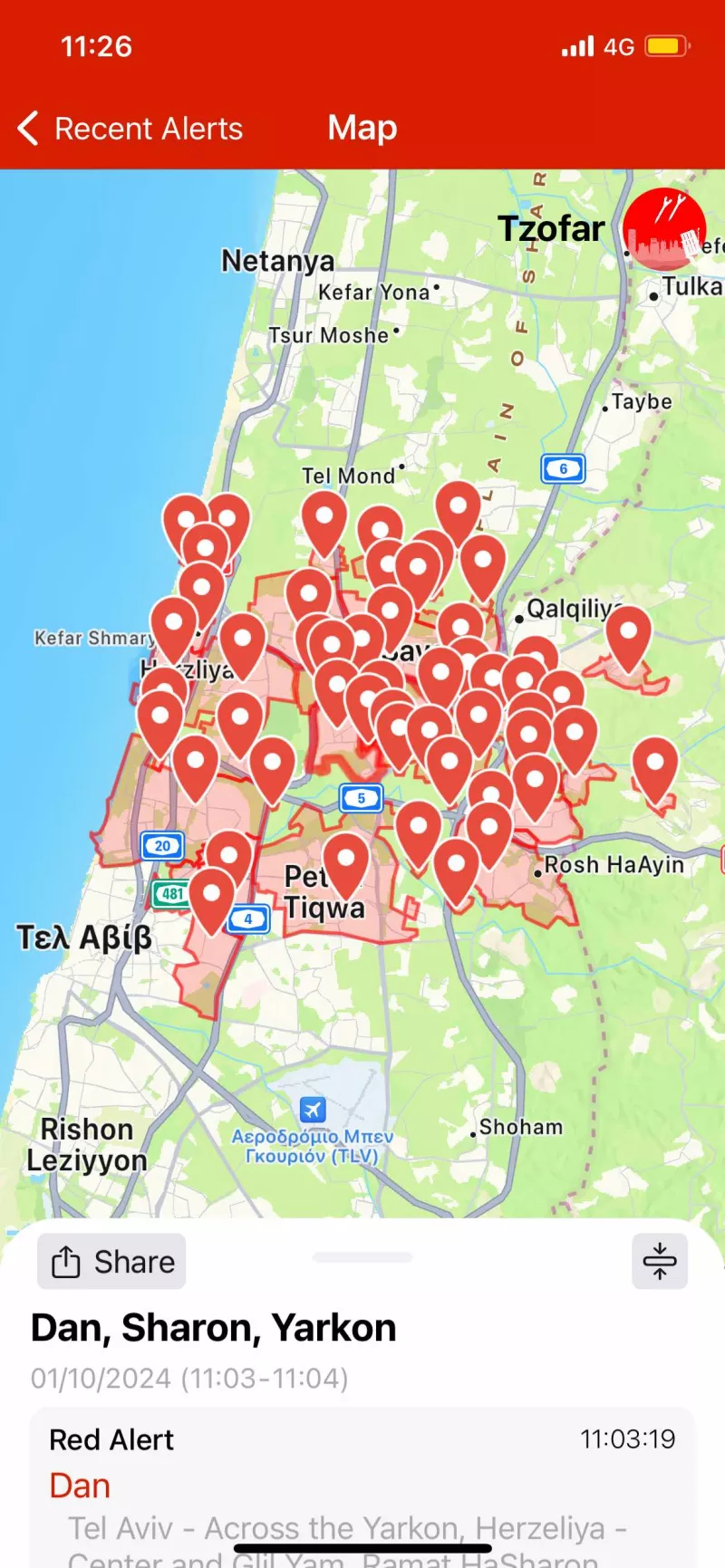The height and width of the screenshot is (1568, 725).
Task: Open the Red Alert Dan entry
Action: click(x=362, y=1486)
